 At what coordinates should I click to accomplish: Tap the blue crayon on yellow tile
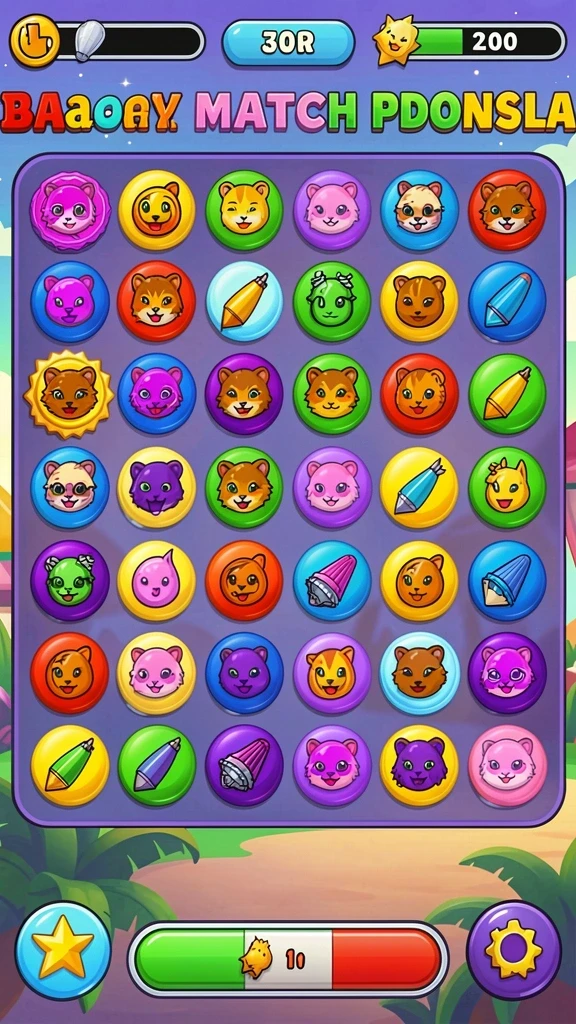coord(419,487)
